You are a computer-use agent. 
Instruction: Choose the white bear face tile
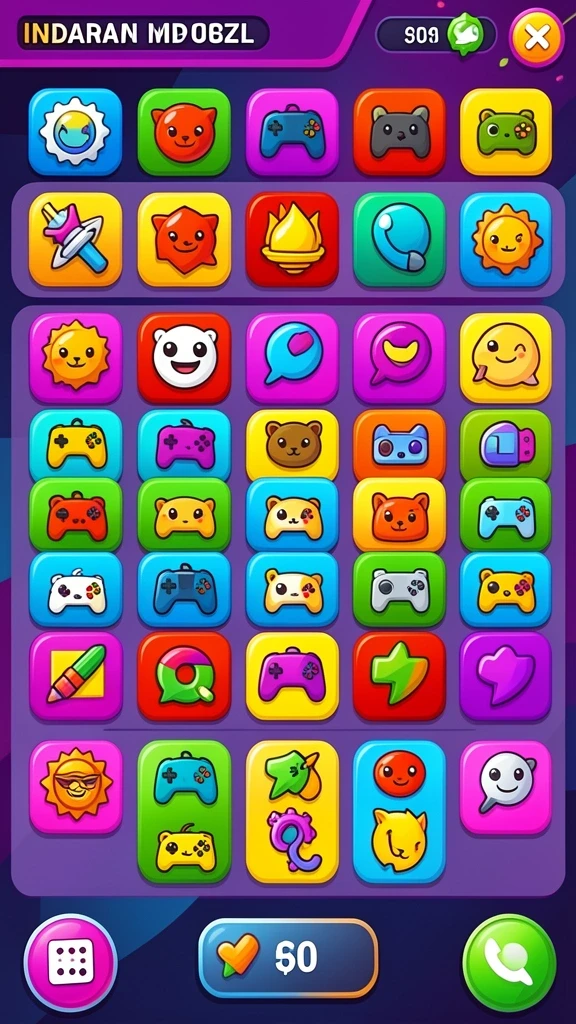[184, 358]
